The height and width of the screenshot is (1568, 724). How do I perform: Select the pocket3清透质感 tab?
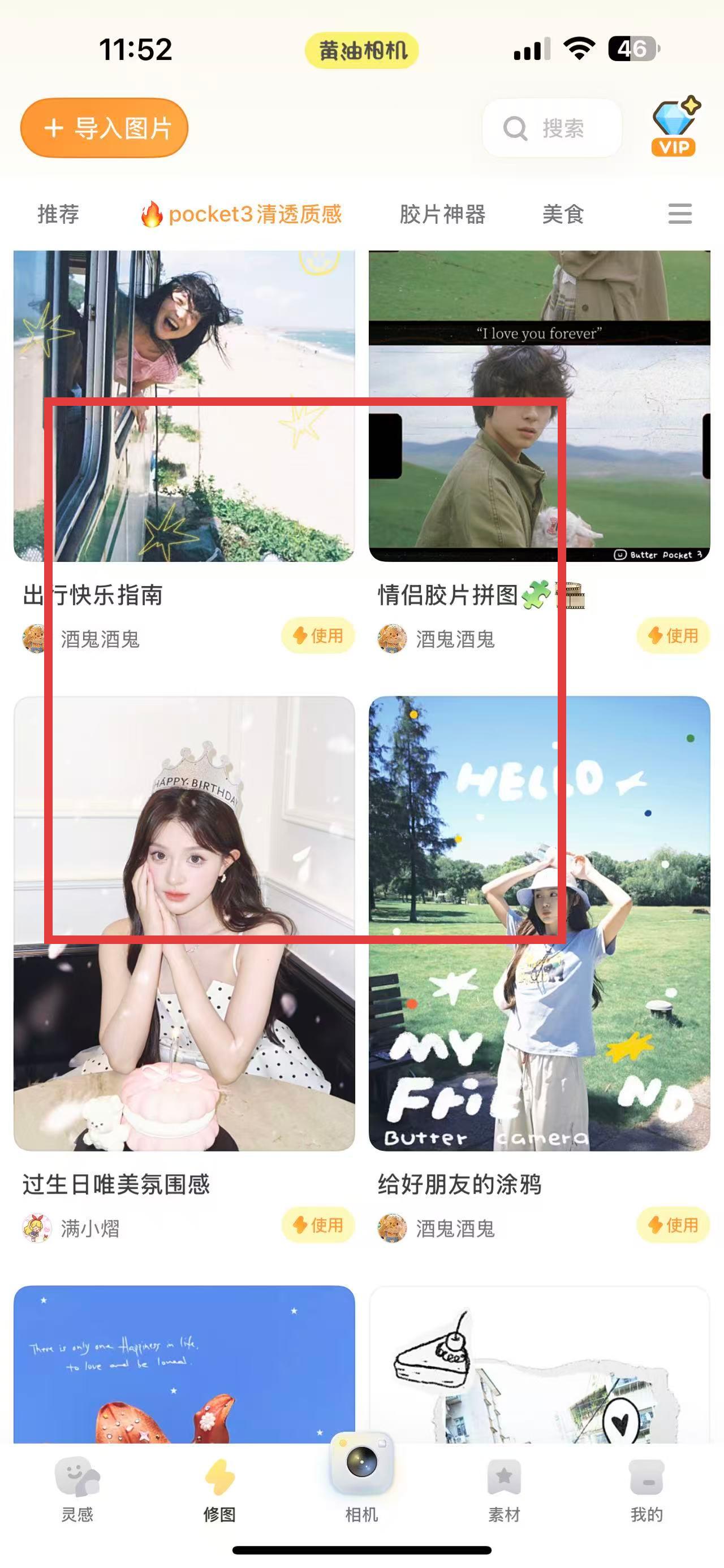point(242,214)
